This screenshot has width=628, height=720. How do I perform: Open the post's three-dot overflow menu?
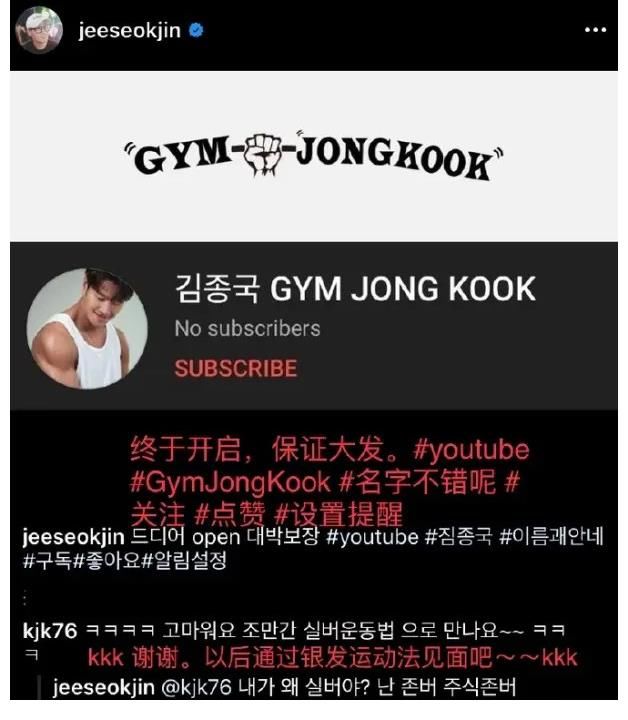click(x=595, y=30)
